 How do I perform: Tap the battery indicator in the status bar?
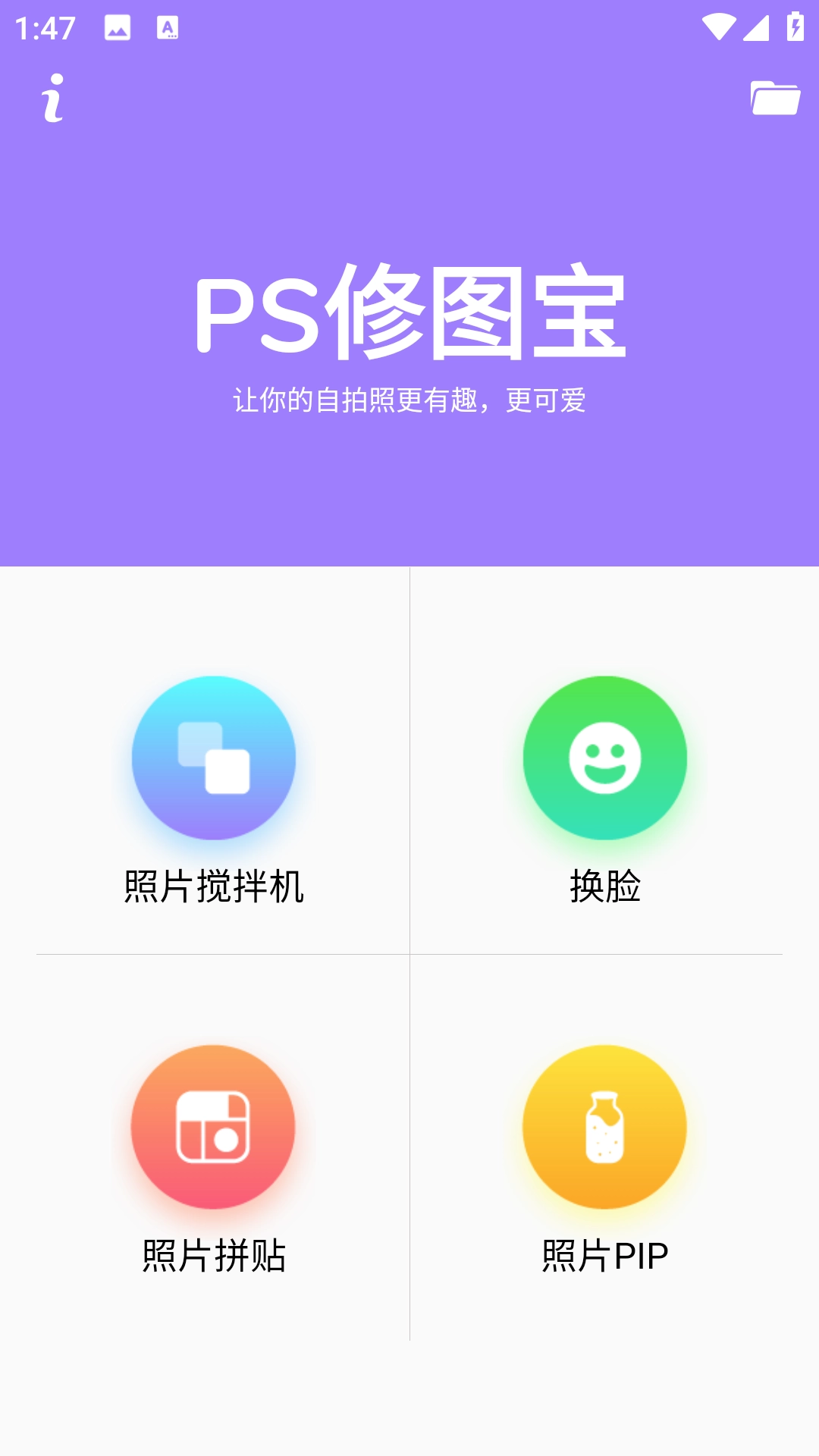[x=793, y=26]
